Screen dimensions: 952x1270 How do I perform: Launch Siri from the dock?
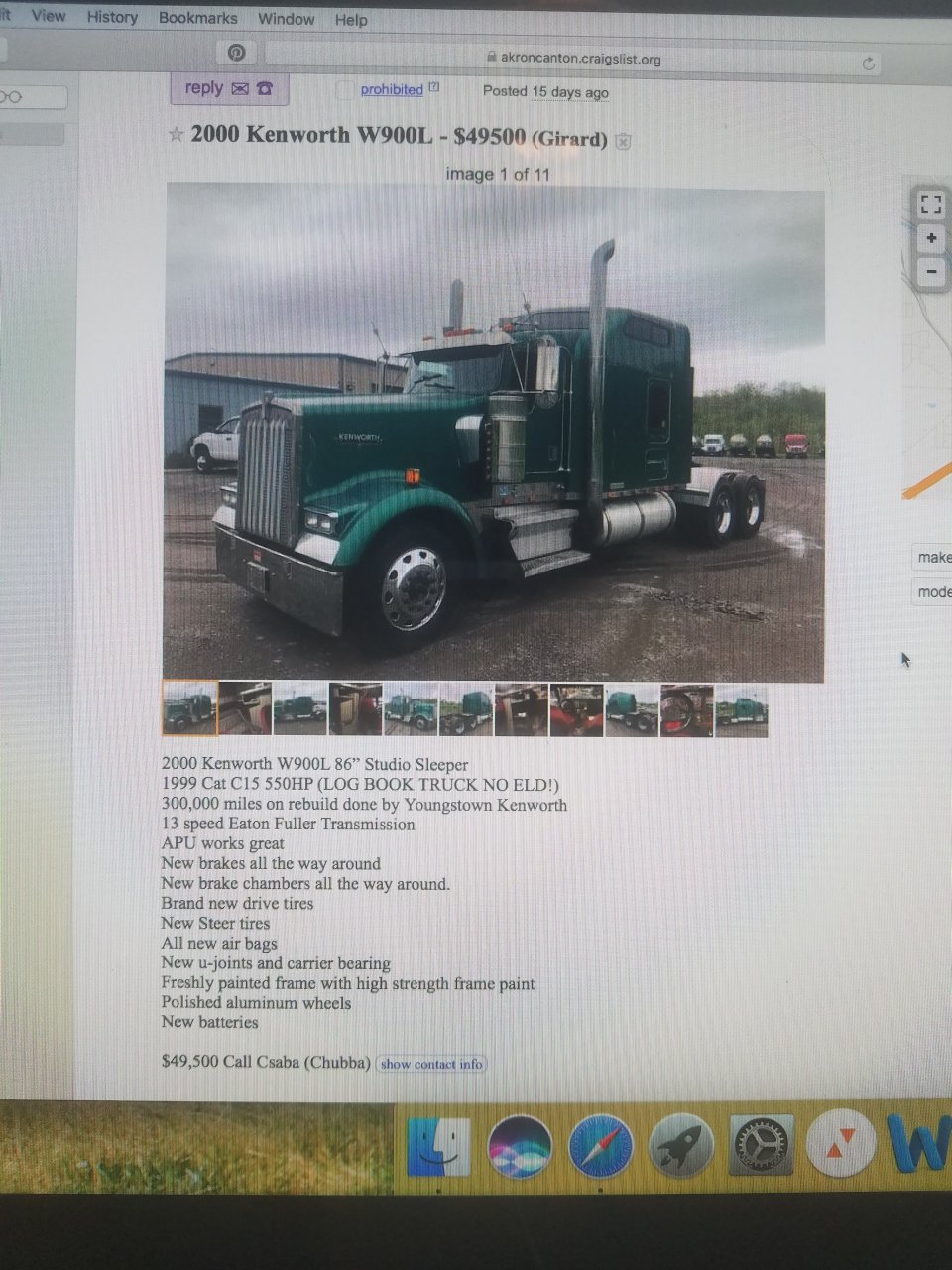[520, 1146]
